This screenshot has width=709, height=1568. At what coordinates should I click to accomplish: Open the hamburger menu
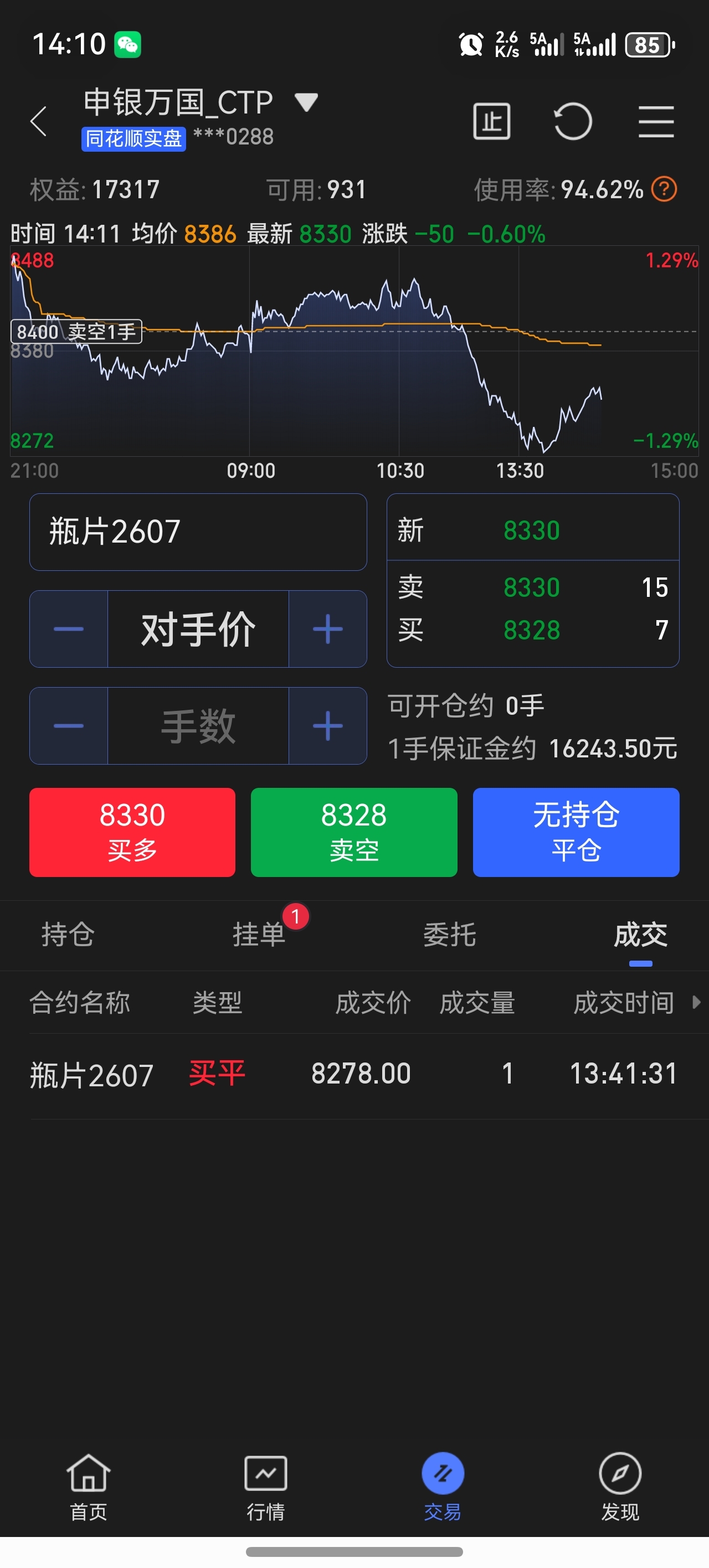tap(656, 121)
